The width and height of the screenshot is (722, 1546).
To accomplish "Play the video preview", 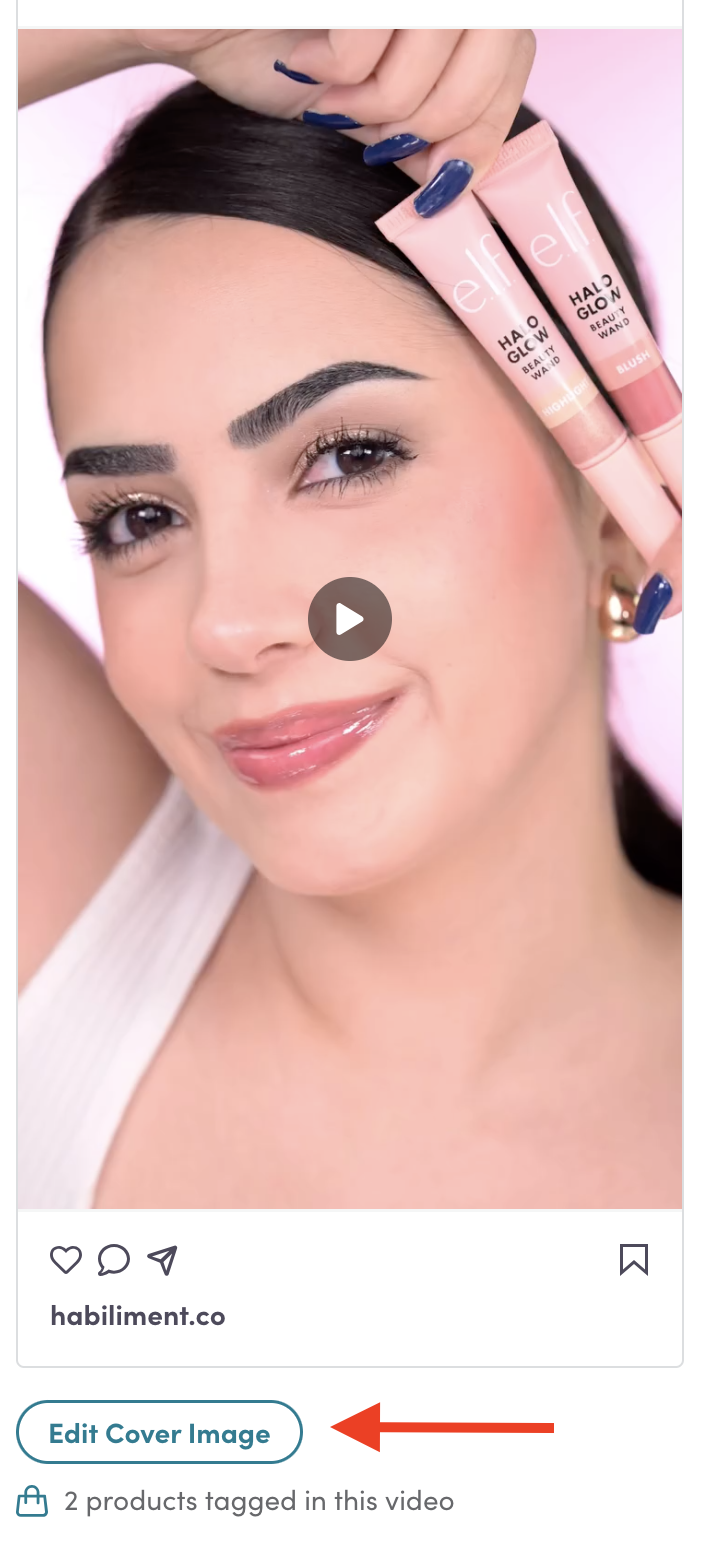I will [x=350, y=619].
